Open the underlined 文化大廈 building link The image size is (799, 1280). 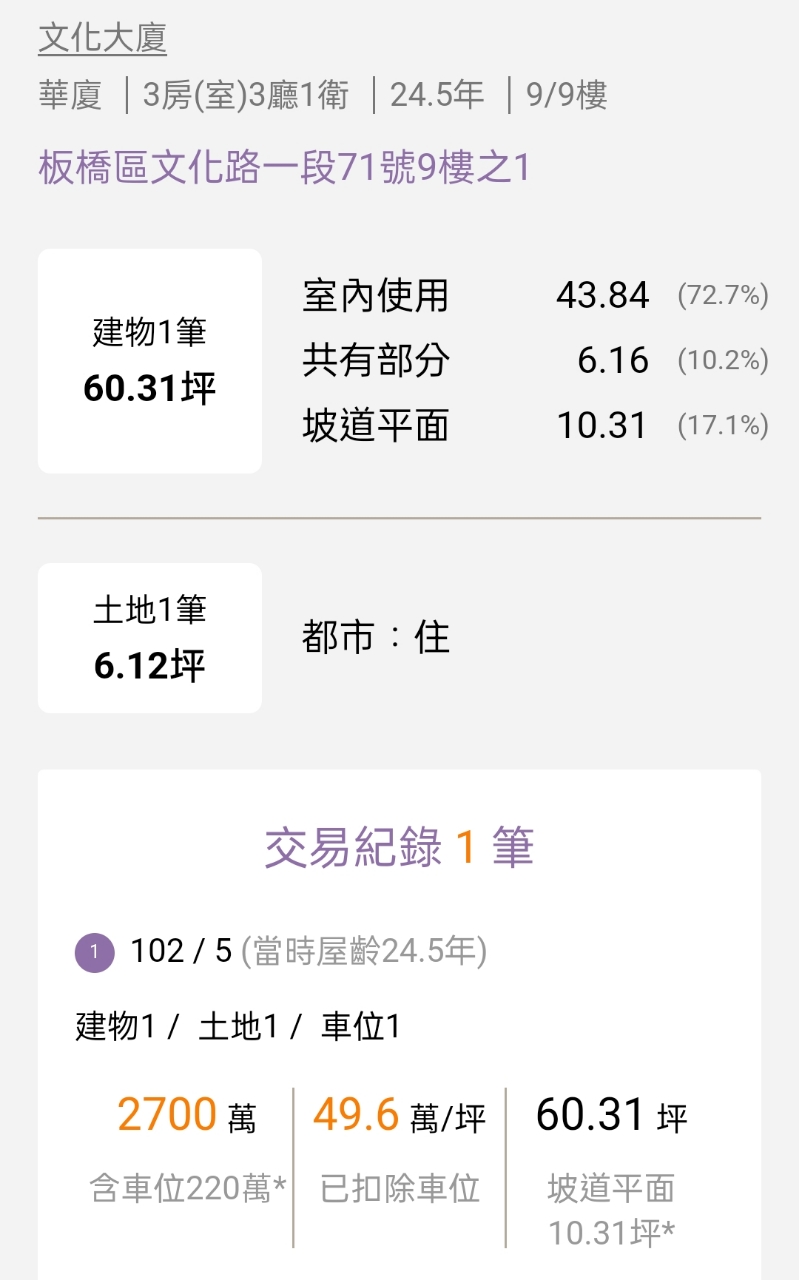[x=102, y=39]
